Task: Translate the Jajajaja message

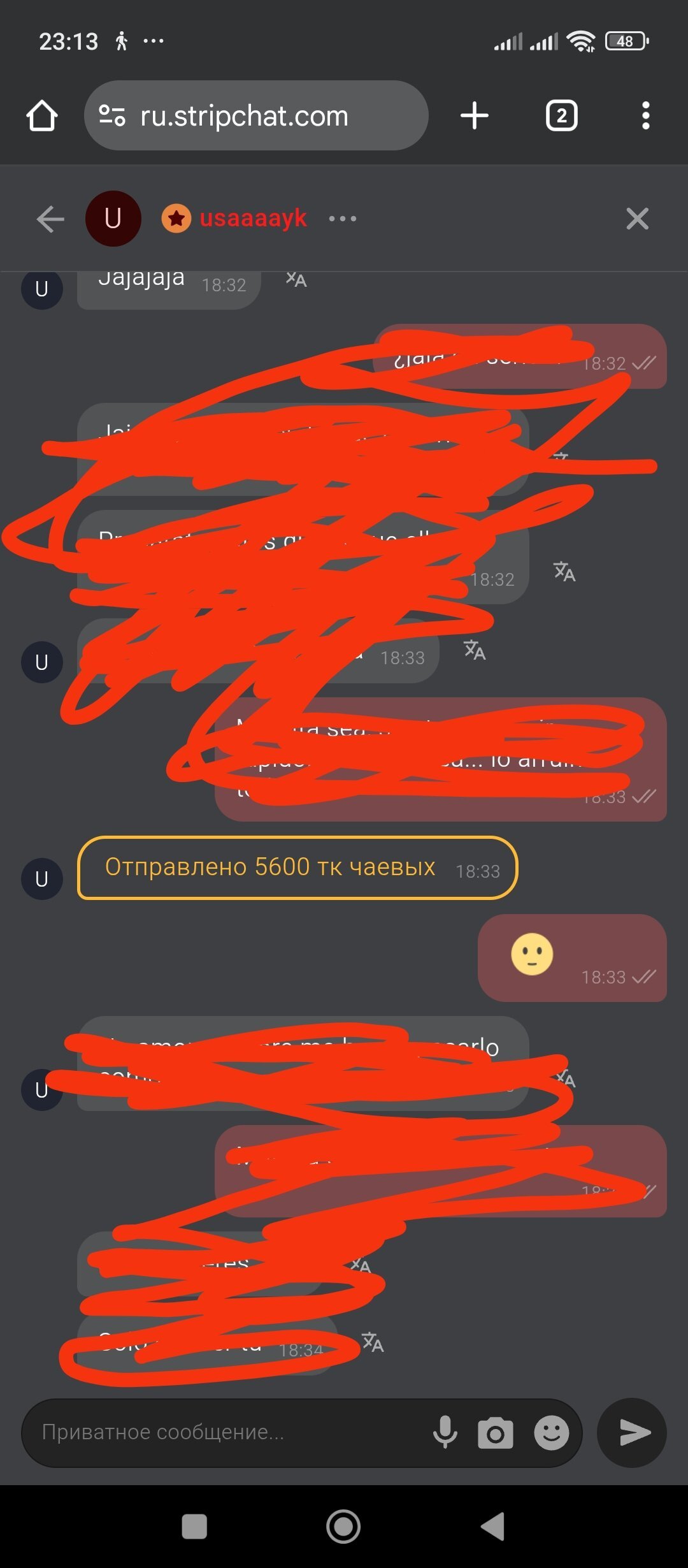Action: click(296, 279)
